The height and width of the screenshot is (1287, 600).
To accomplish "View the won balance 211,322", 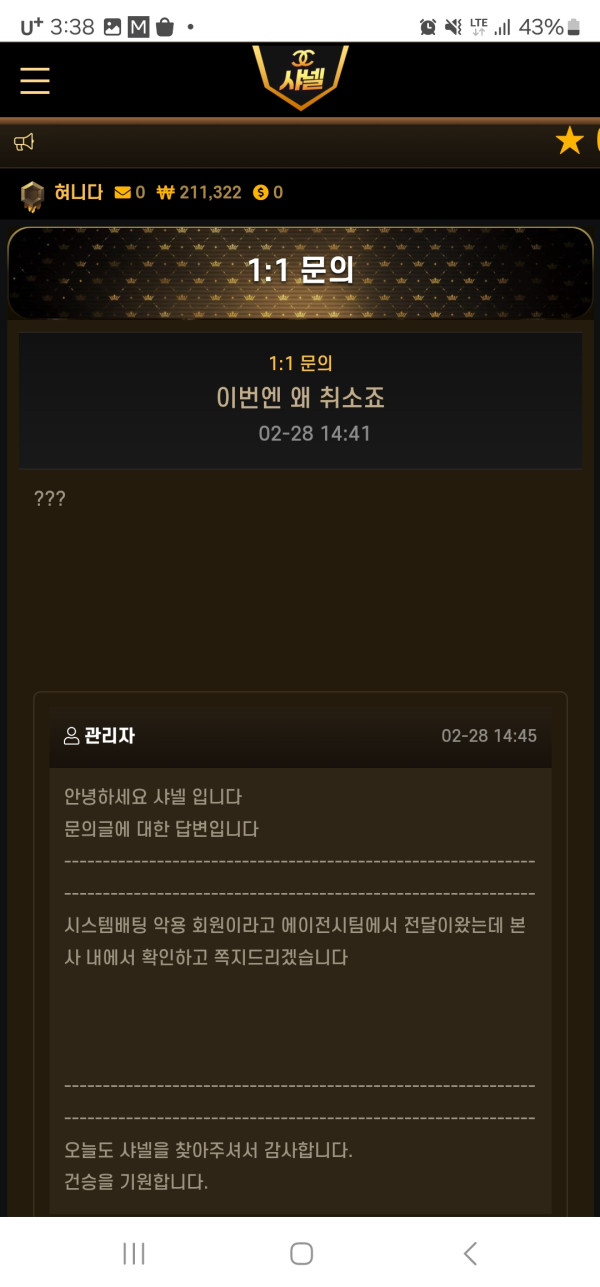I will (x=199, y=193).
